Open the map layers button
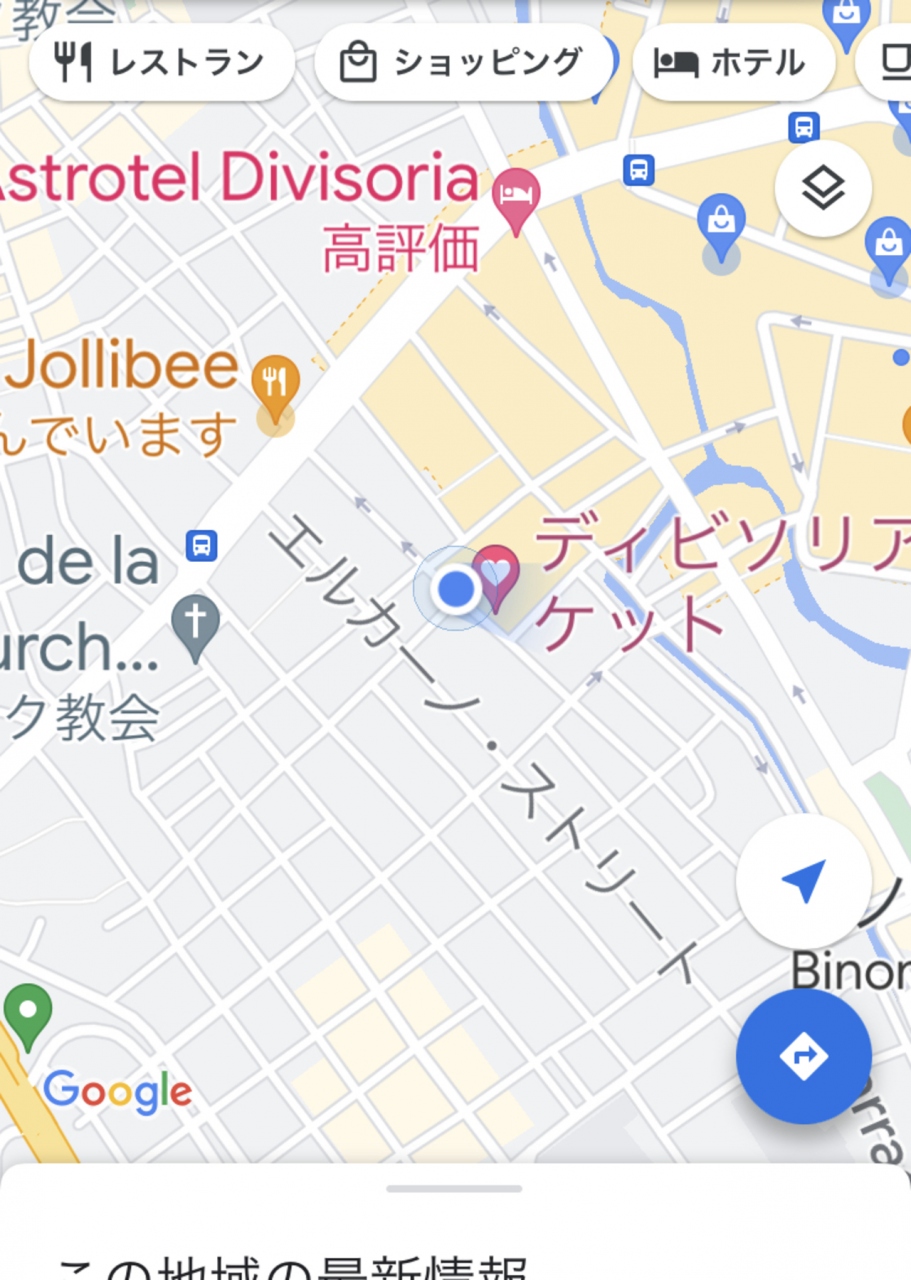Image resolution: width=911 pixels, height=1280 pixels. click(x=823, y=188)
